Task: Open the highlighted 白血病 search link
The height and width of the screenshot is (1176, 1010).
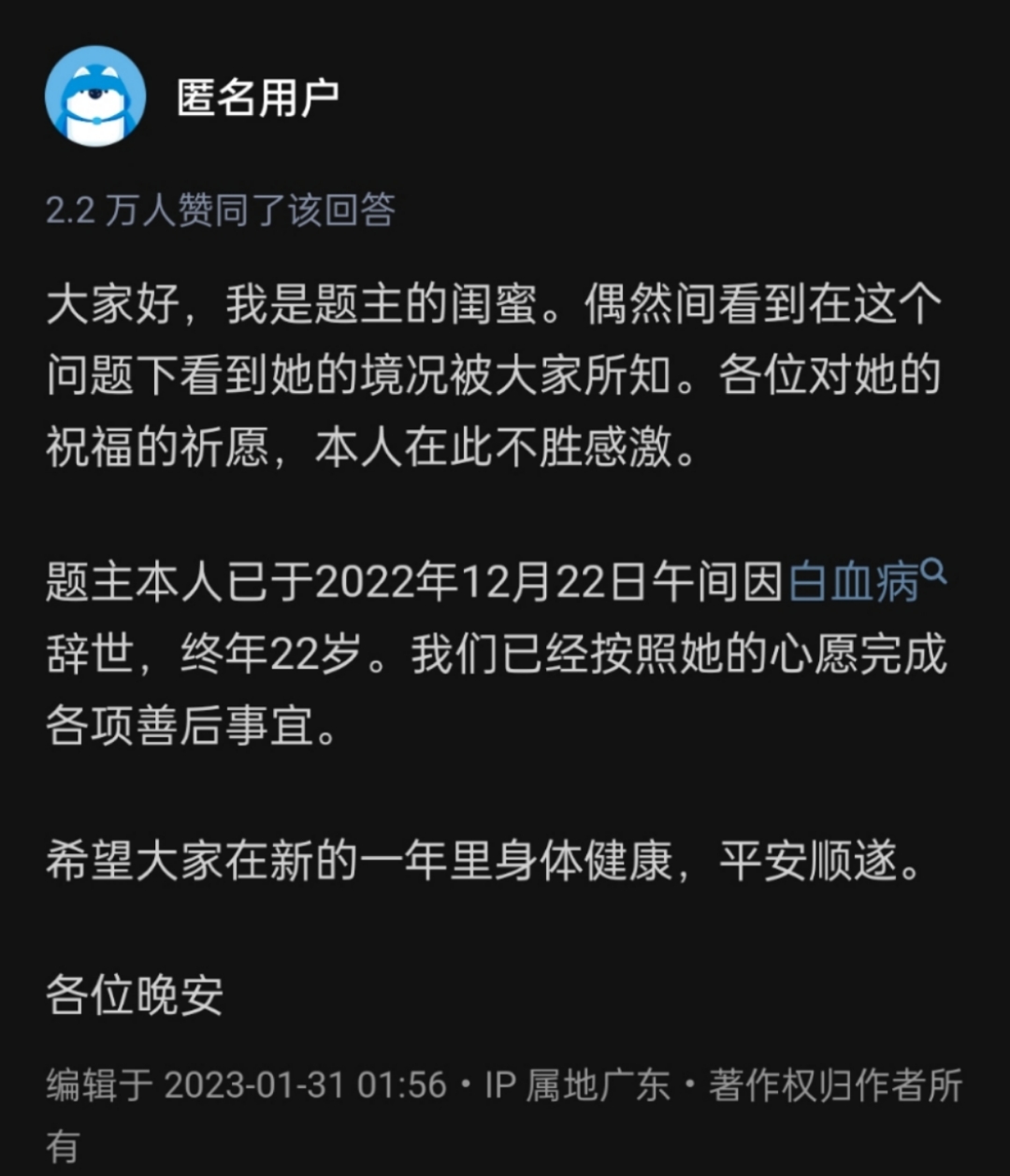Action: click(855, 583)
